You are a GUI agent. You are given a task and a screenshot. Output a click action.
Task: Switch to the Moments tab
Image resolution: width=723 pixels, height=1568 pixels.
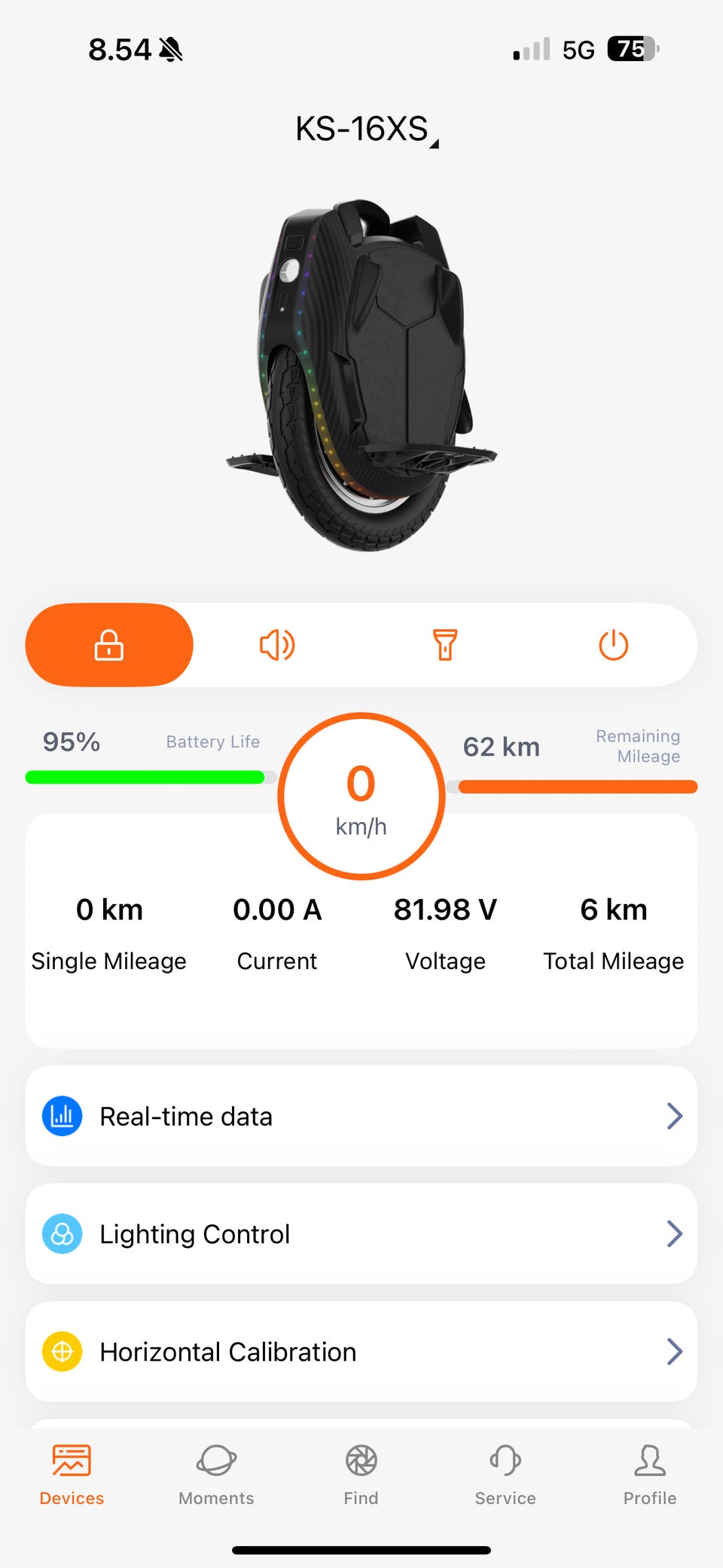tap(216, 1474)
